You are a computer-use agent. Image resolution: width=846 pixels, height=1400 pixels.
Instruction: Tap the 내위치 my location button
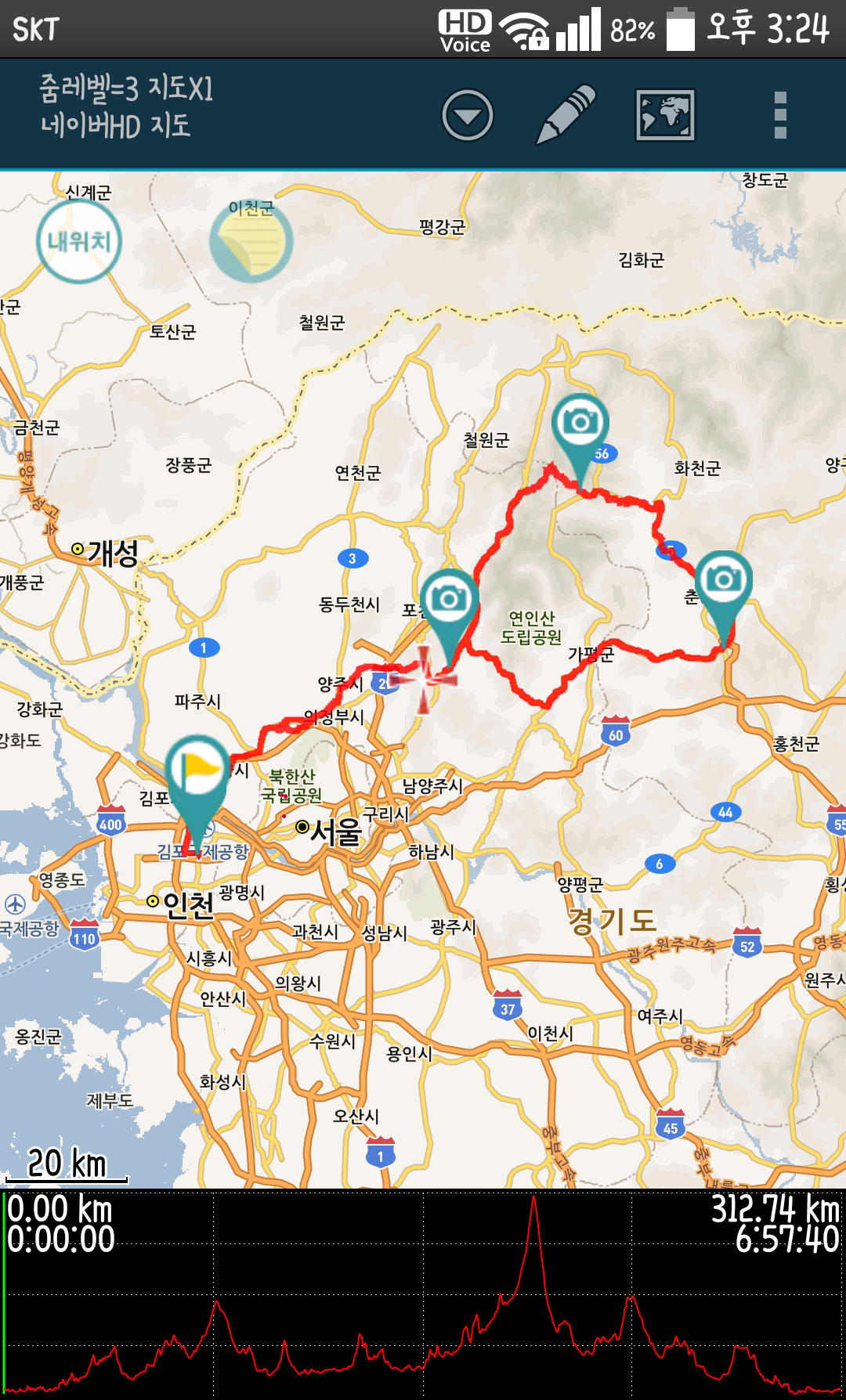click(79, 241)
